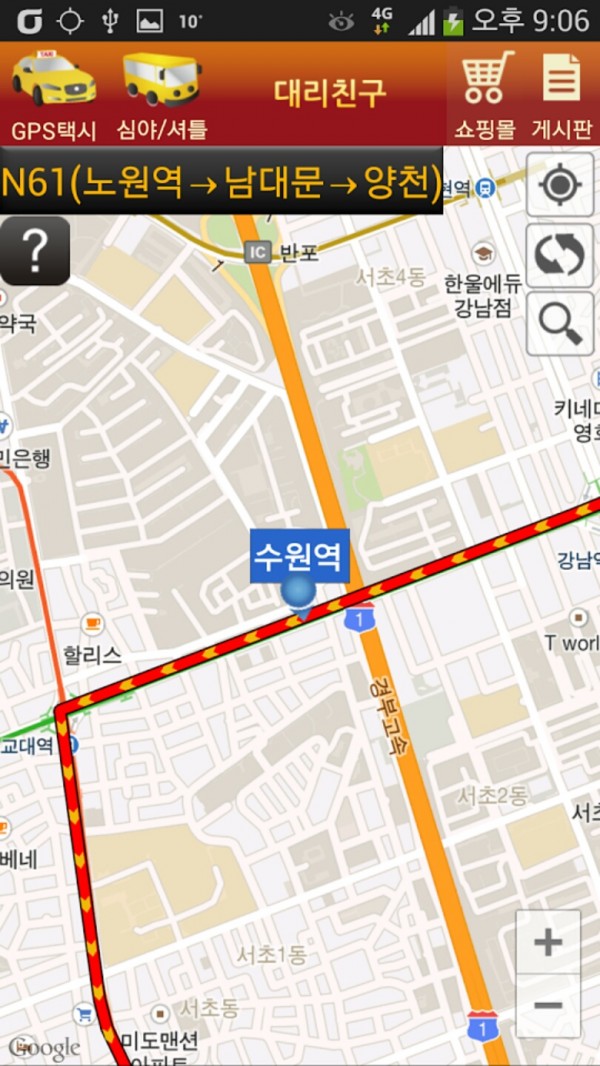Select the N61 route banner
The width and height of the screenshot is (600, 1066).
[x=221, y=181]
